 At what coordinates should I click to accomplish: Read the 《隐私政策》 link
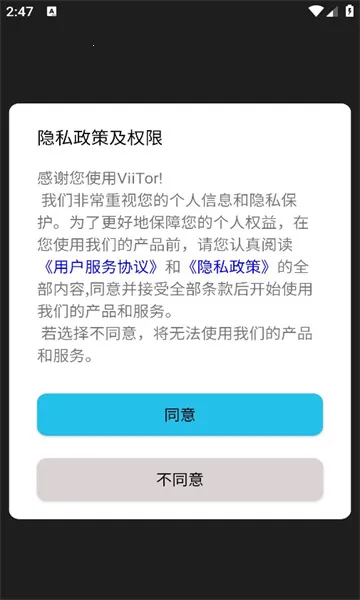click(229, 267)
